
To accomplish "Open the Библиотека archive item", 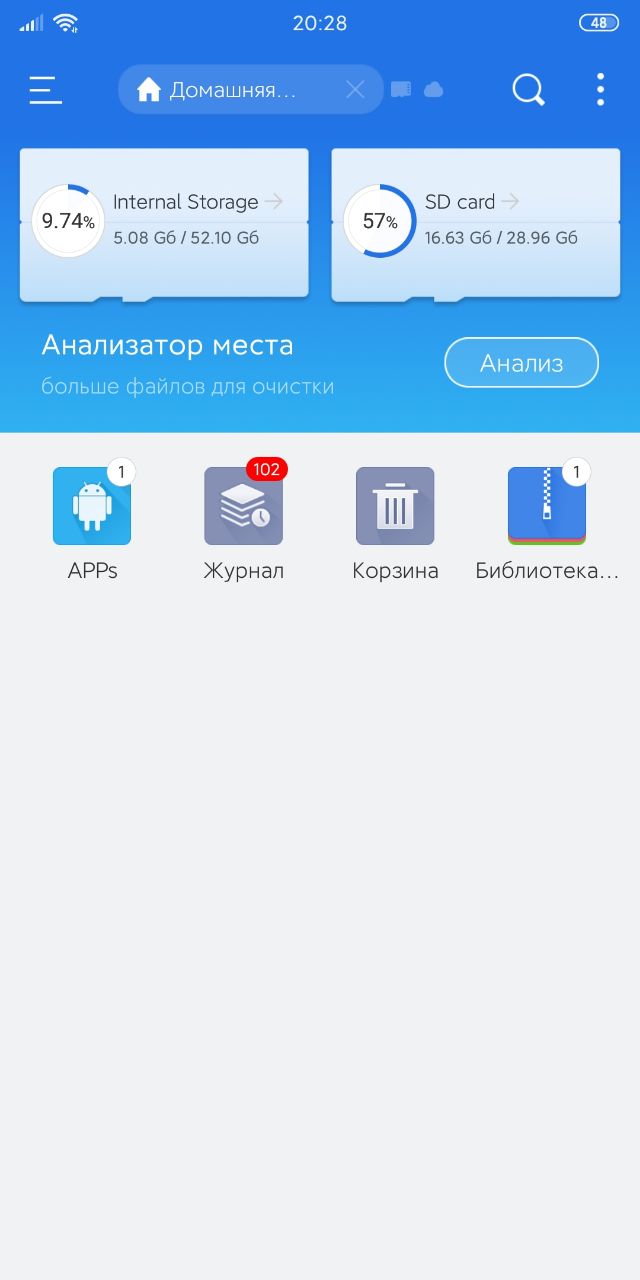I will pyautogui.click(x=547, y=521).
